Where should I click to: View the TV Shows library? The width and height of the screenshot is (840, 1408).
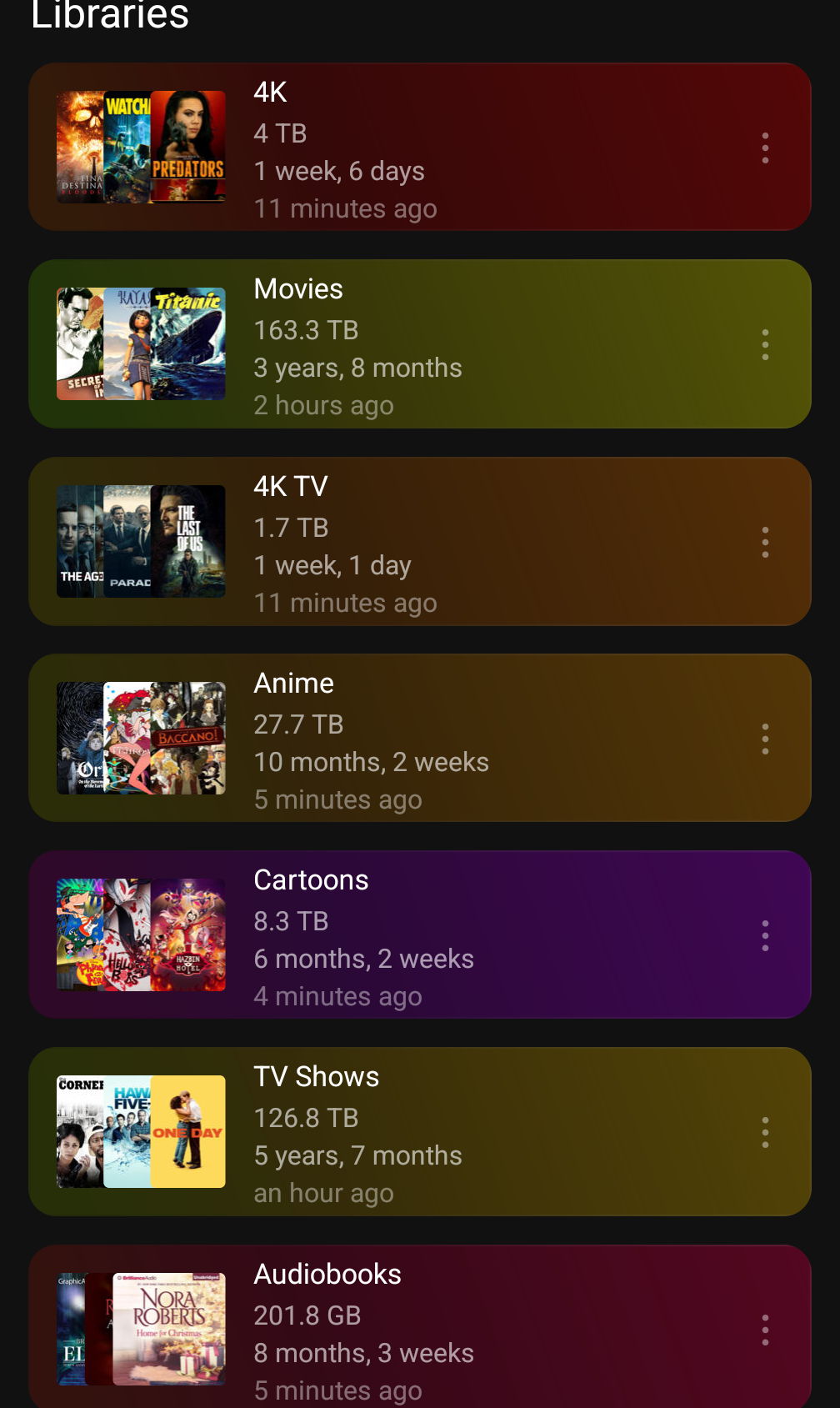click(420, 1131)
